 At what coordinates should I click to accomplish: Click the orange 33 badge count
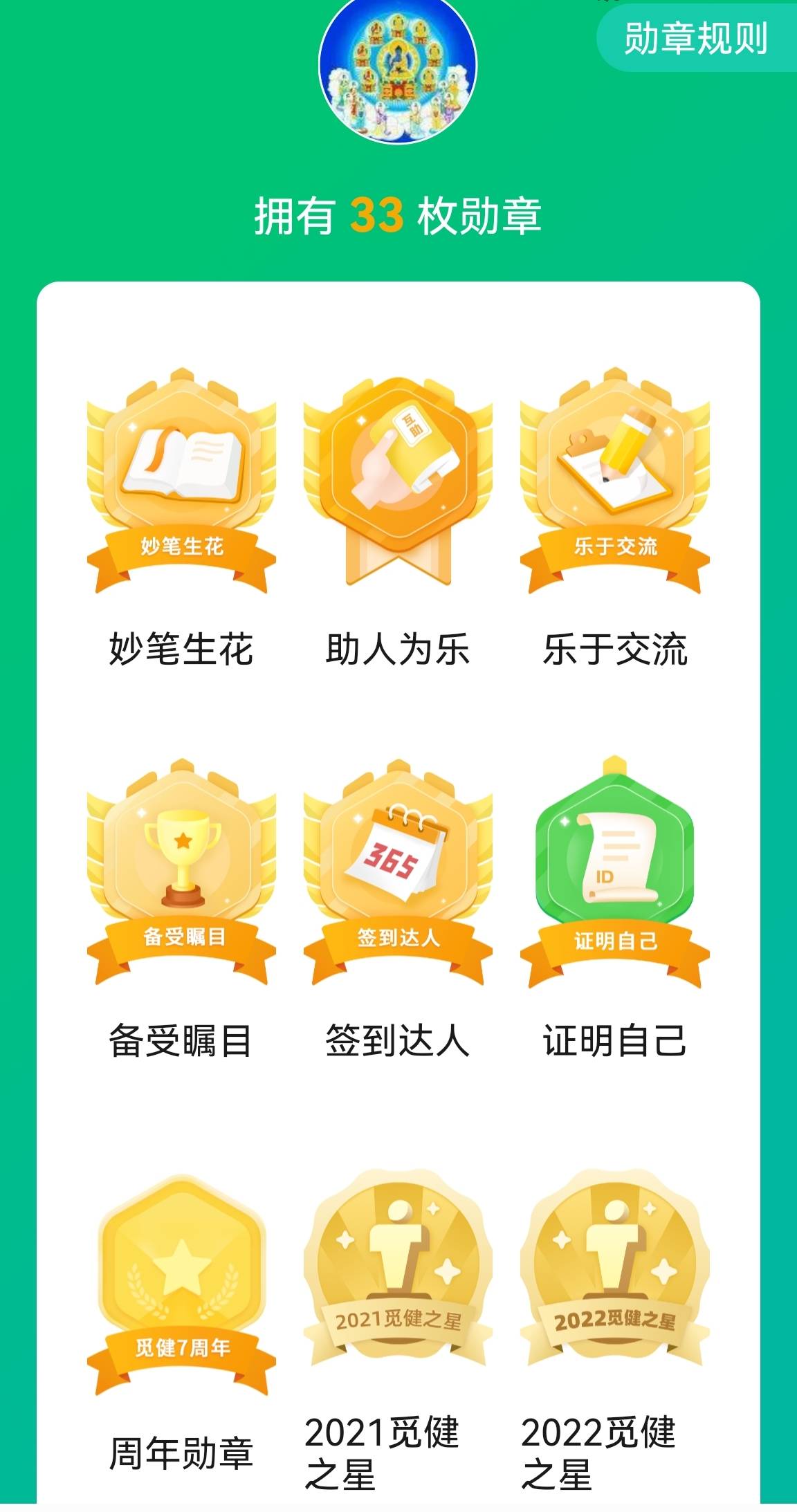[377, 214]
